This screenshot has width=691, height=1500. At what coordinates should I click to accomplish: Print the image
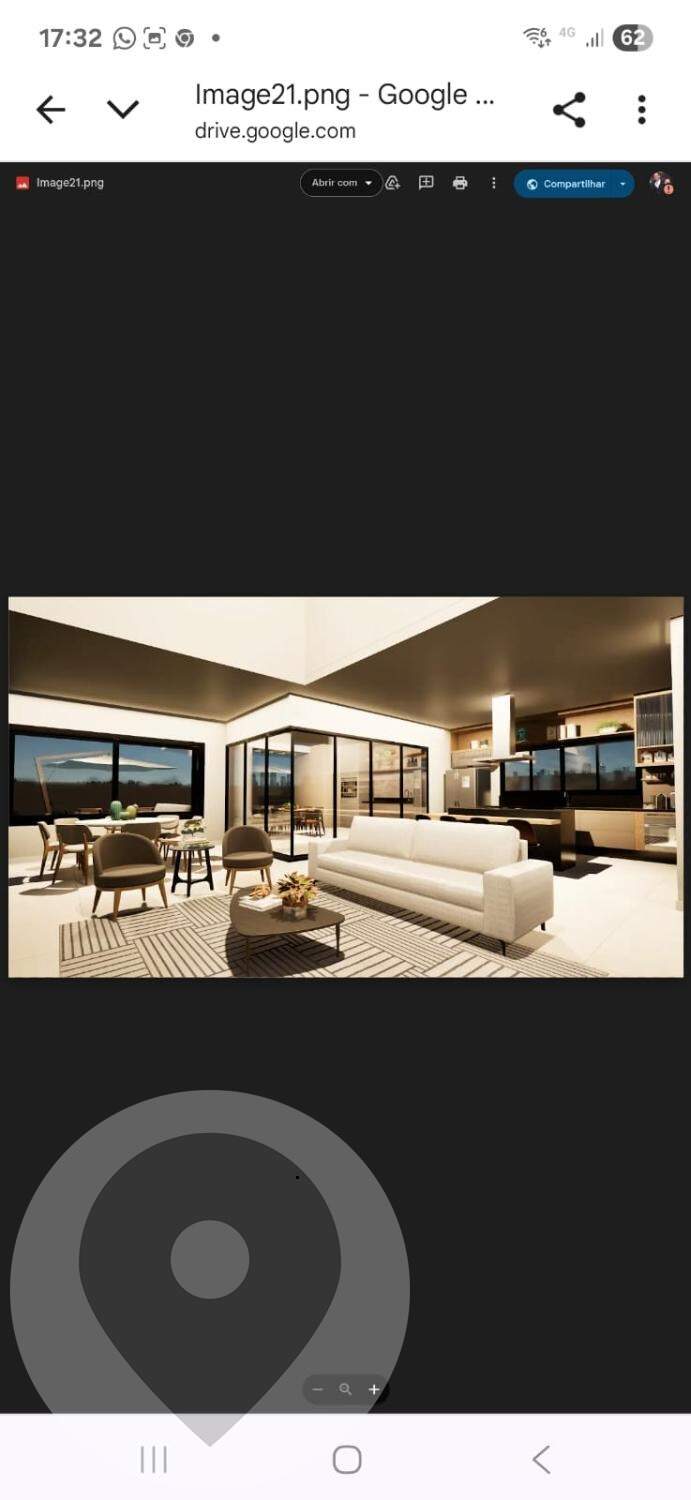click(460, 183)
